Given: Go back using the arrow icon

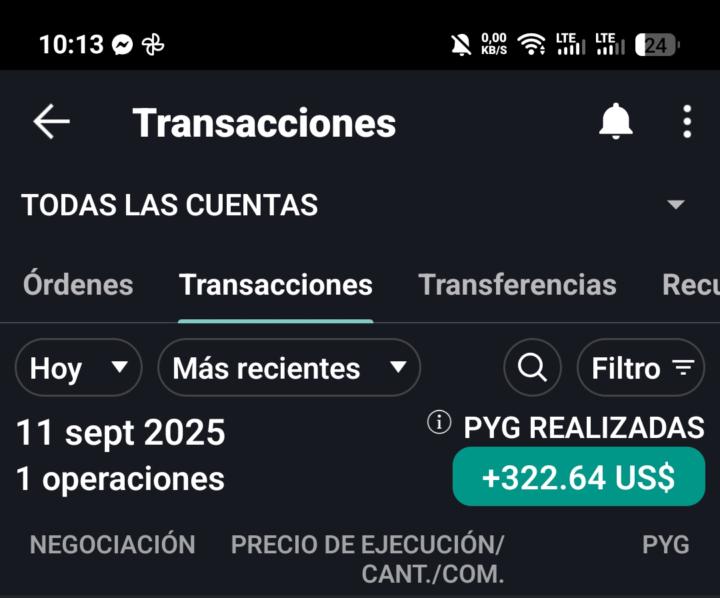Looking at the screenshot, I should pyautogui.click(x=51, y=122).
